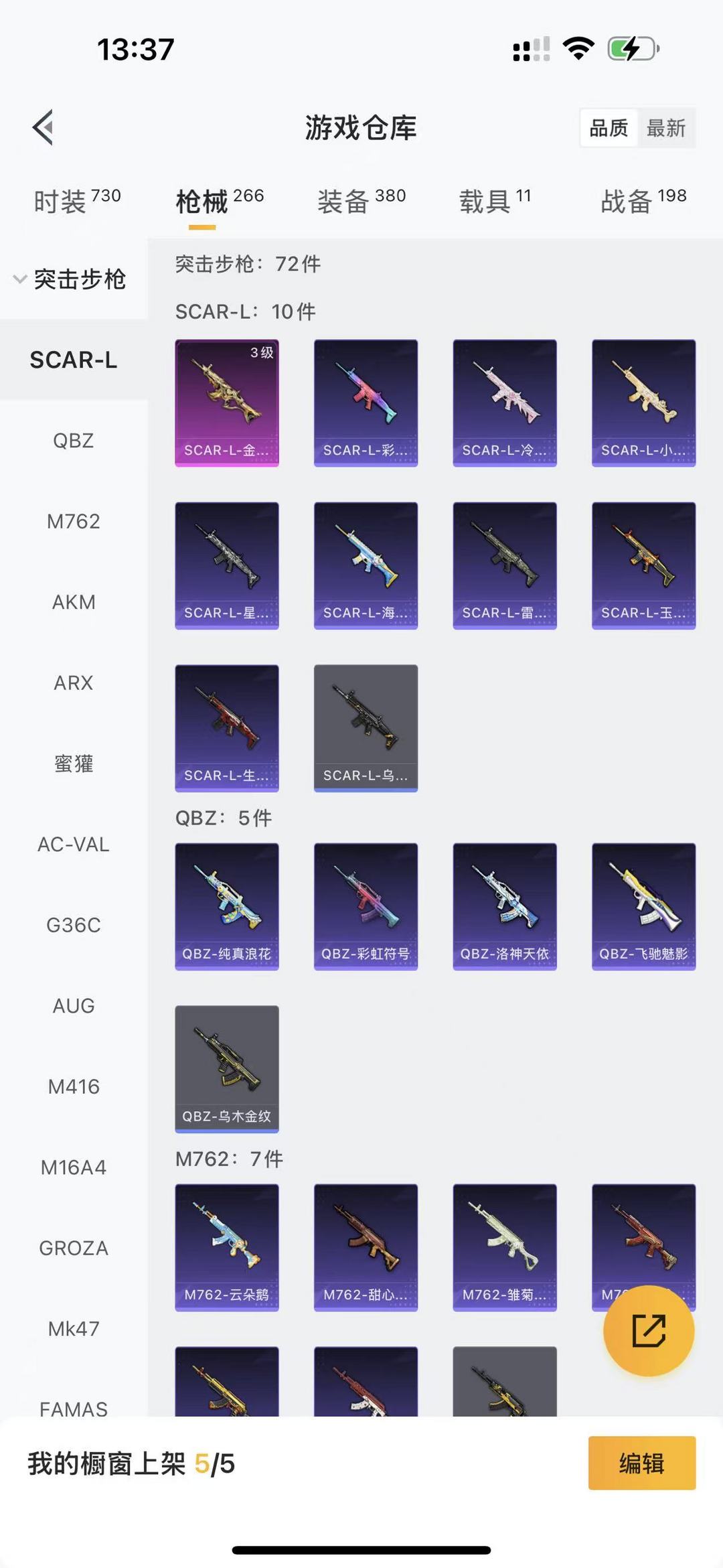723x1568 pixels.
Task: Collapse the 突击步枪 category
Action: (70, 279)
